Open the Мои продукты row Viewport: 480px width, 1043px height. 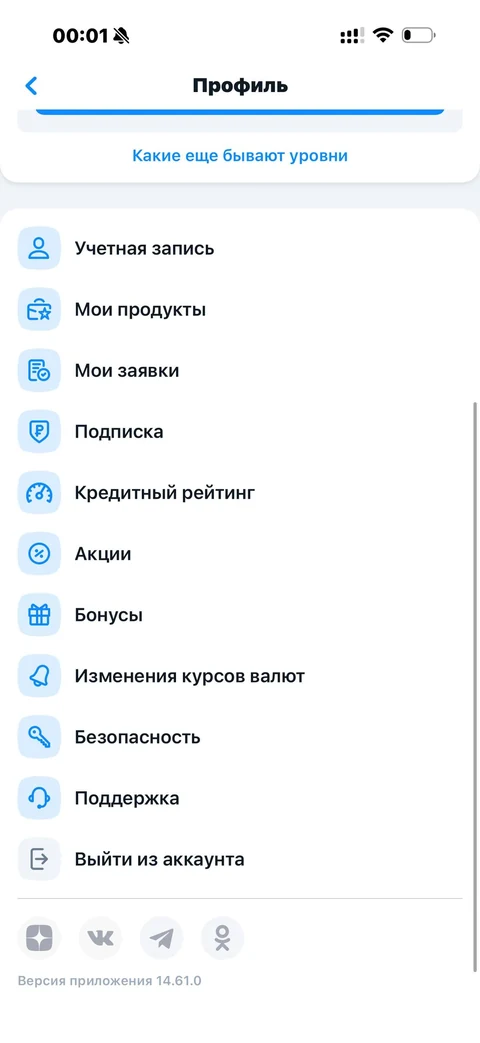pos(240,310)
